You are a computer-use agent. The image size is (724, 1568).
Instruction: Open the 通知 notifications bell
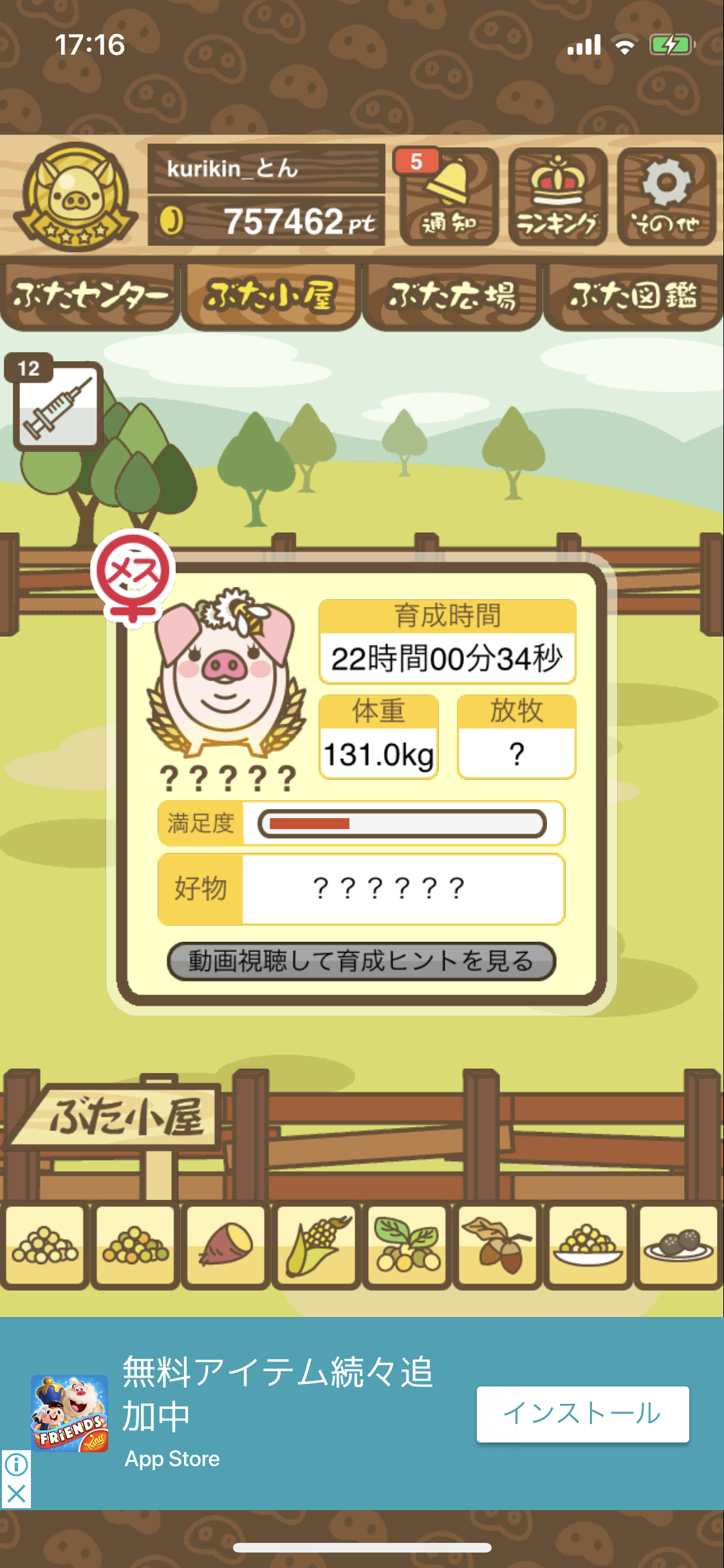[449, 197]
